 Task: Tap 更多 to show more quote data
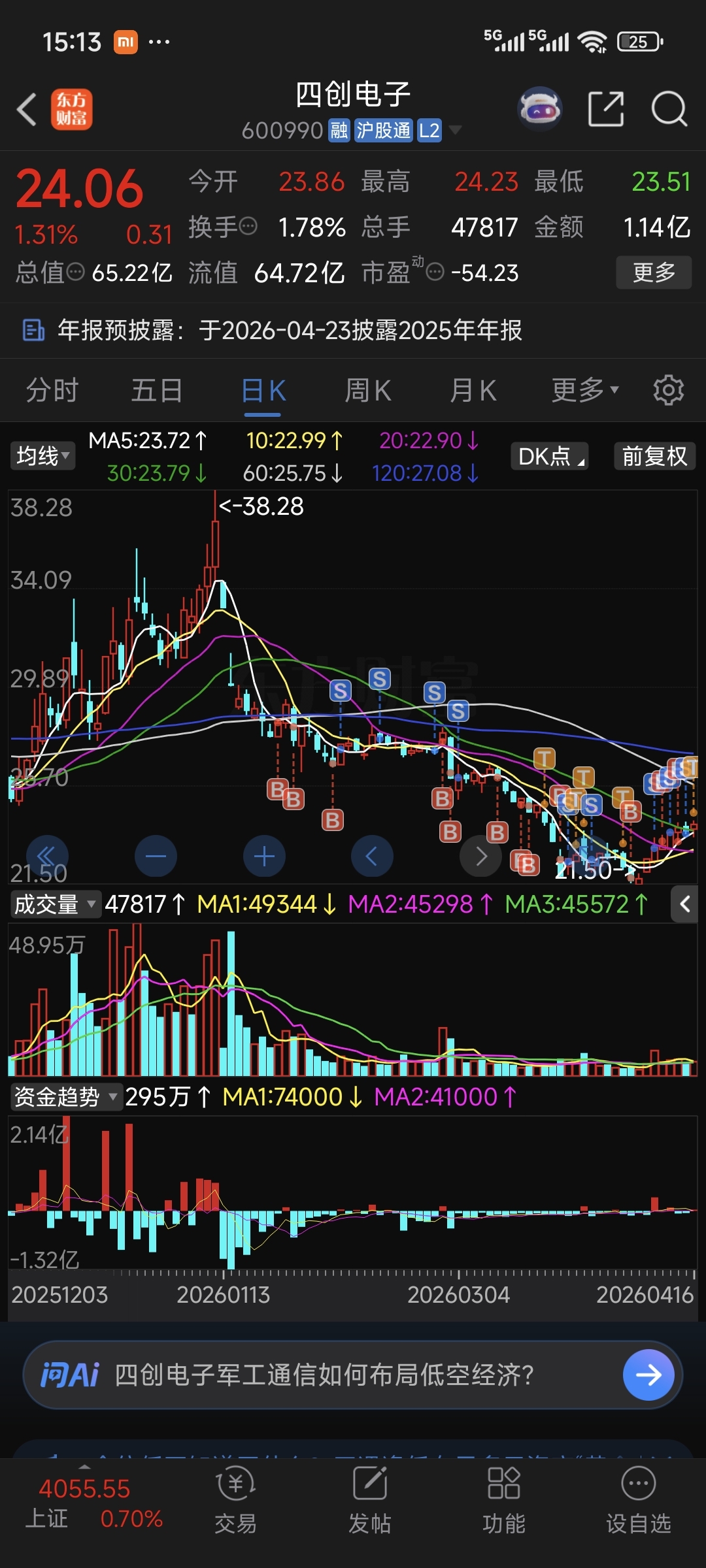[654, 272]
